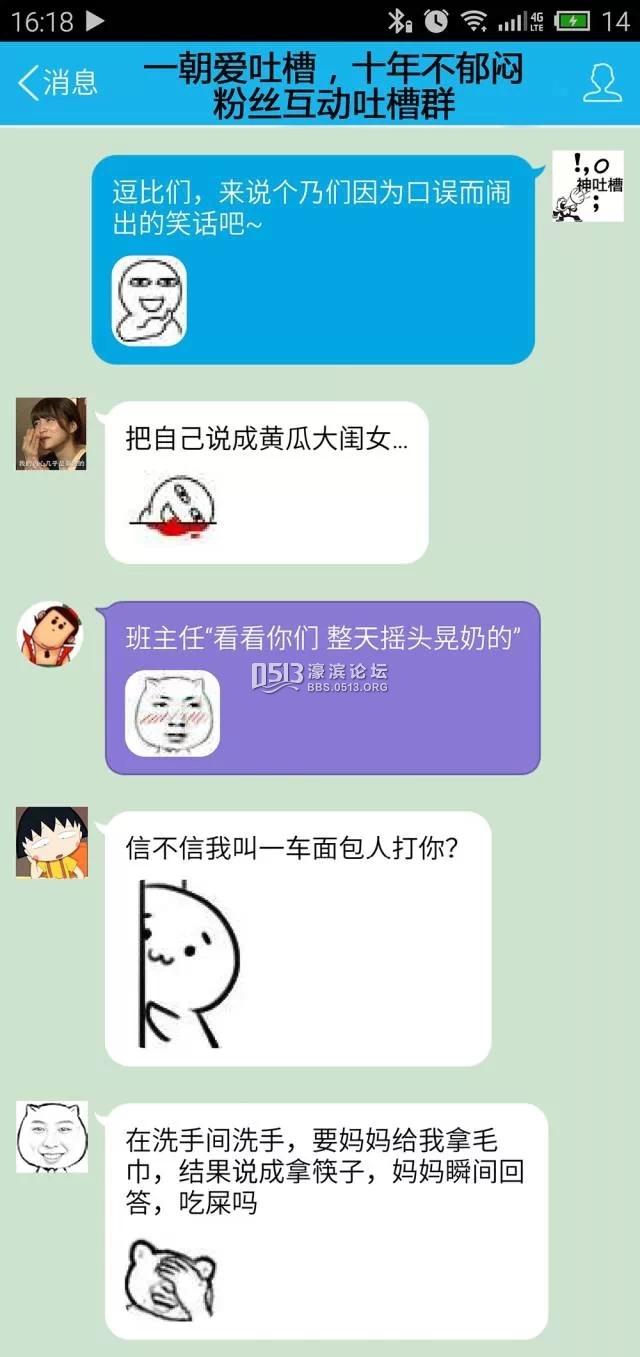Tap avatar next to the 面包人 message
640x1357 pixels.
tap(51, 842)
